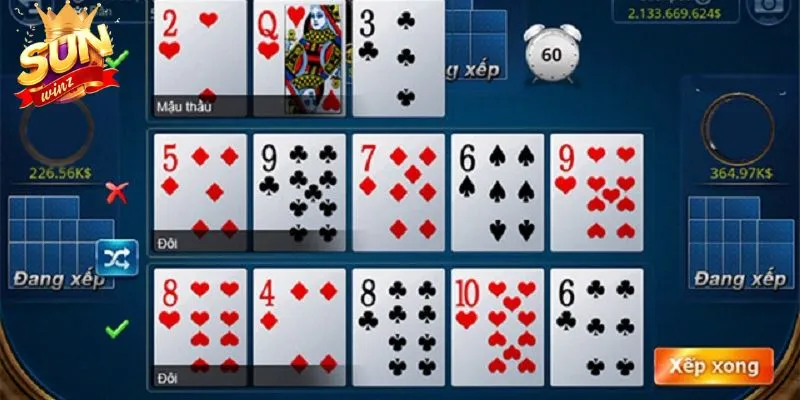Select the 5 of diamonds card
This screenshot has height=400, width=800.
201,191
